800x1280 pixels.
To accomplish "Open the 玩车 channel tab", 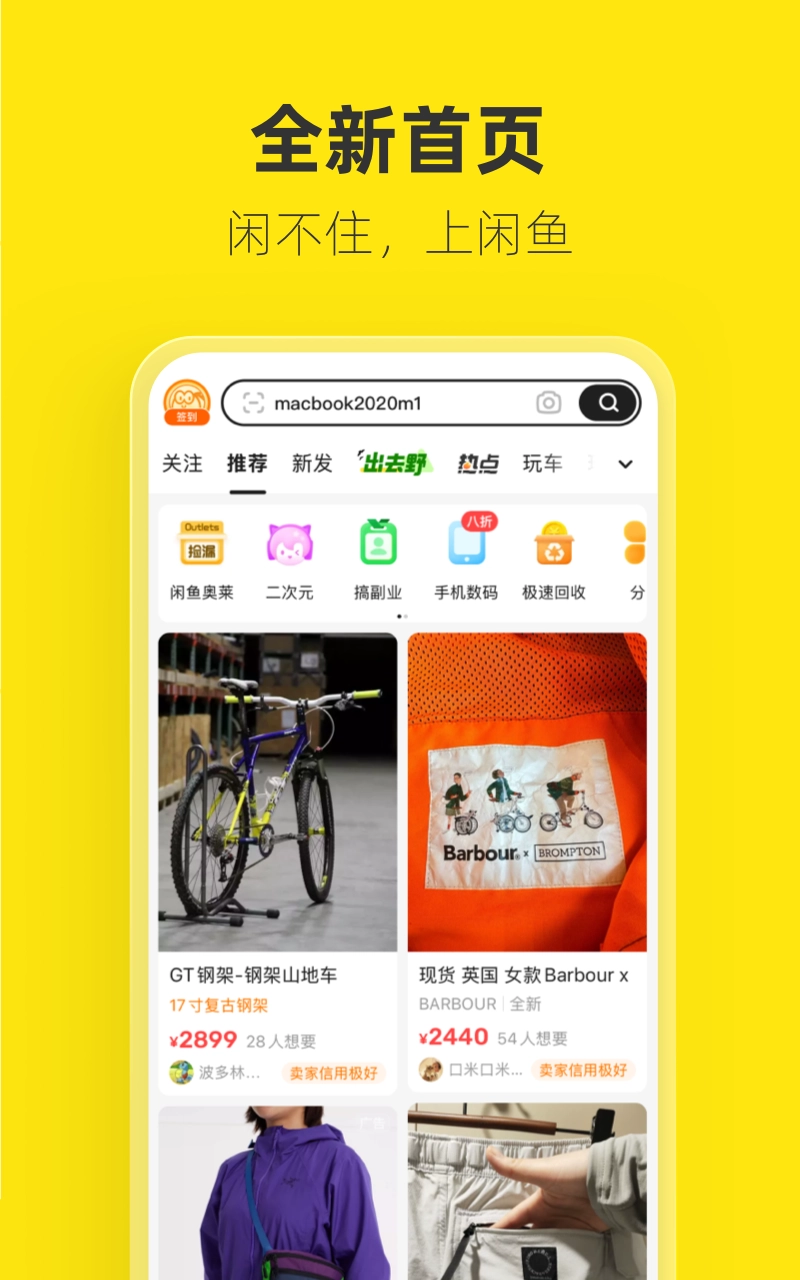I will (x=541, y=463).
